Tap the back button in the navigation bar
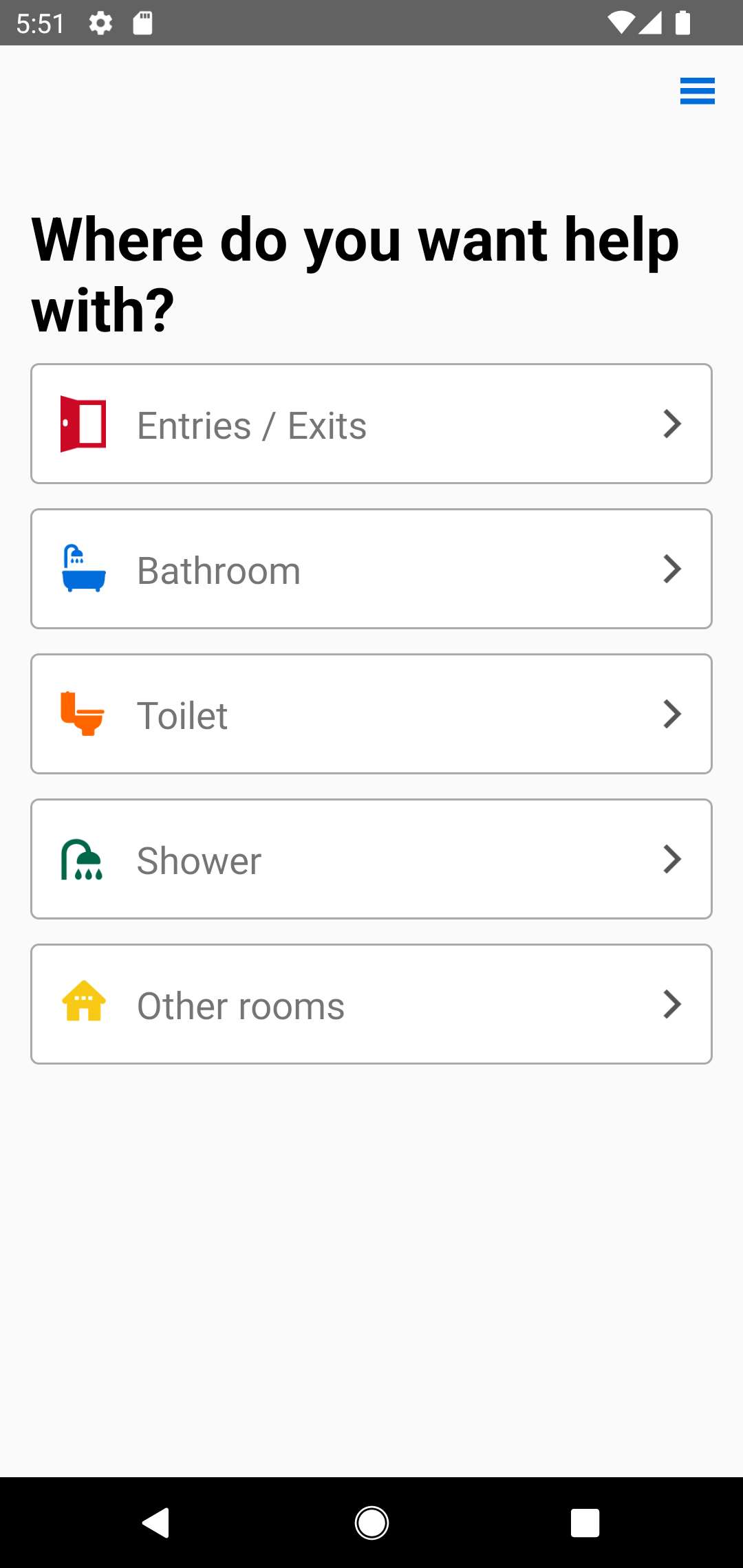The width and height of the screenshot is (743, 1568). coord(157,1522)
